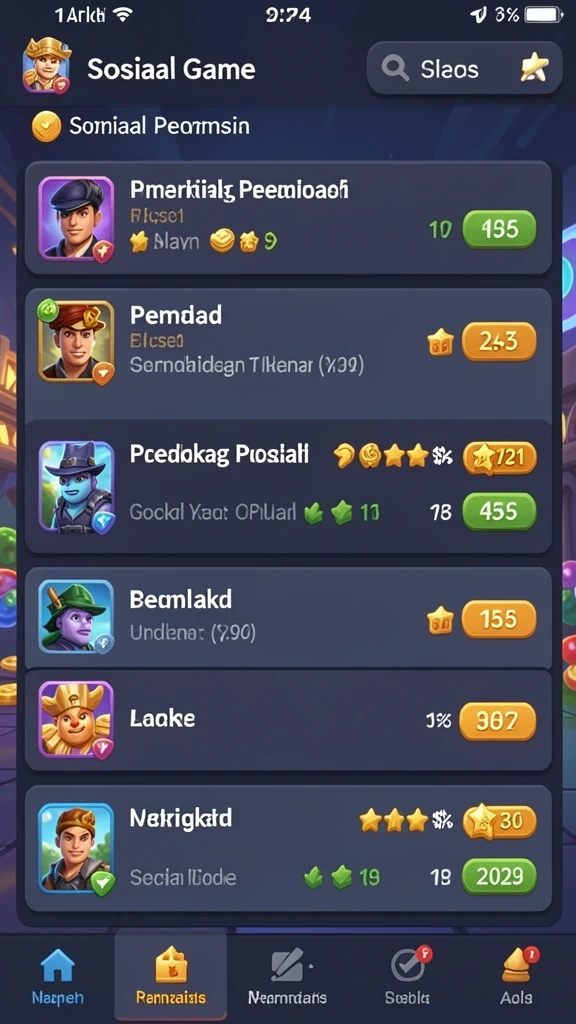The width and height of the screenshot is (576, 1024).
Task: Tap the orange 307 button on Laake
Action: 498,721
